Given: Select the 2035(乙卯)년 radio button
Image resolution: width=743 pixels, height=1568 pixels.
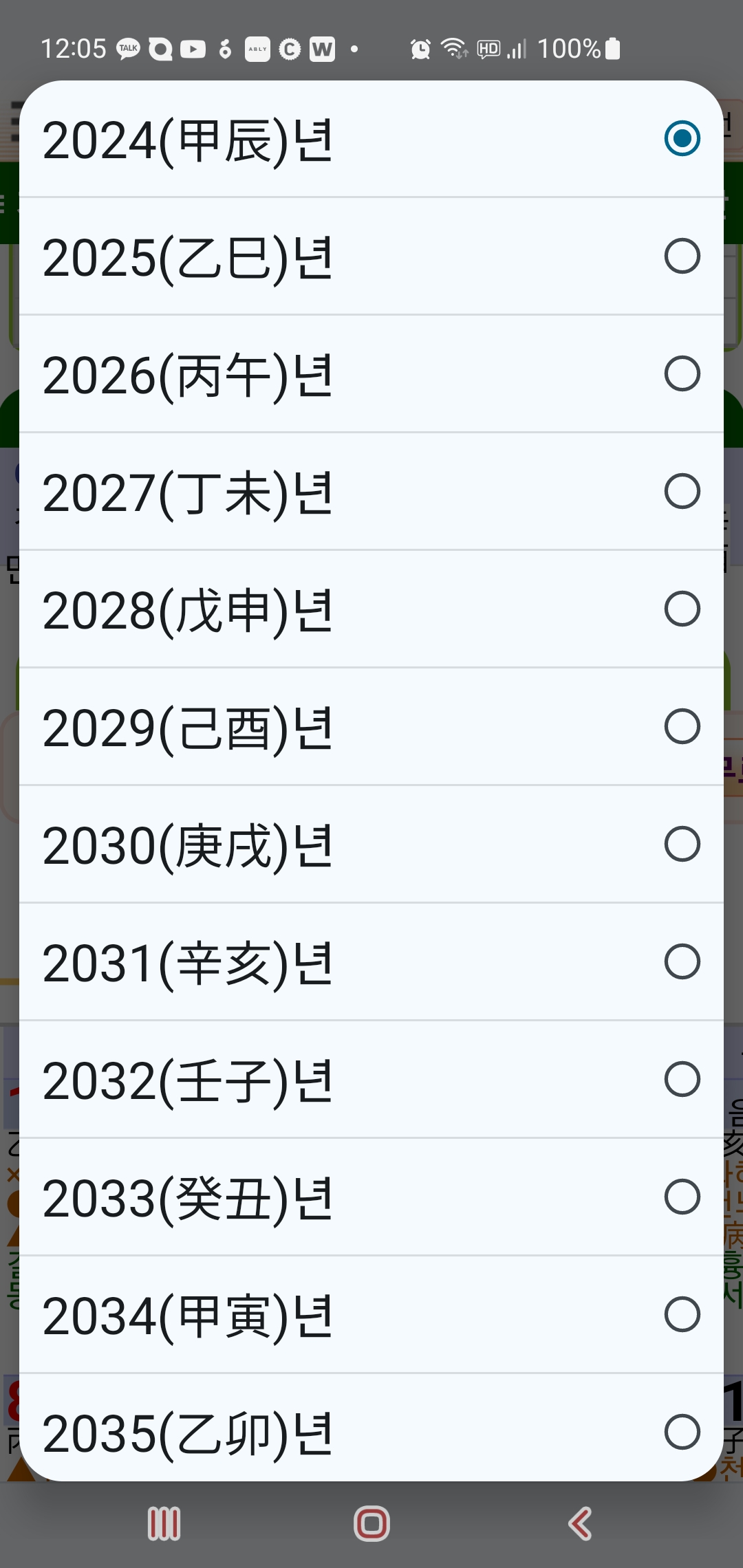Looking at the screenshot, I should 682,1430.
